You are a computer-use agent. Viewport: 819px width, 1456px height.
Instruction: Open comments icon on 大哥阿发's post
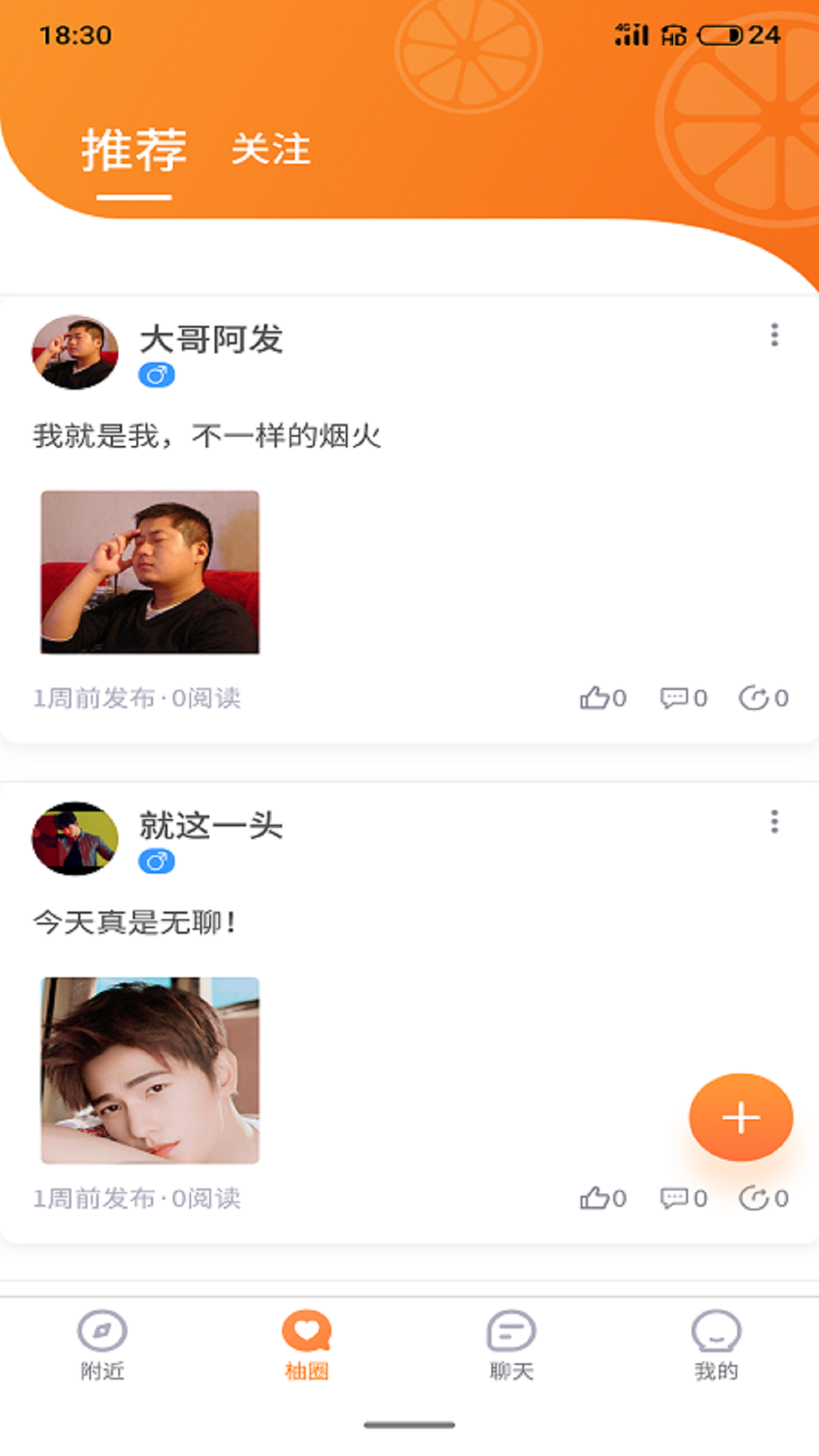675,698
